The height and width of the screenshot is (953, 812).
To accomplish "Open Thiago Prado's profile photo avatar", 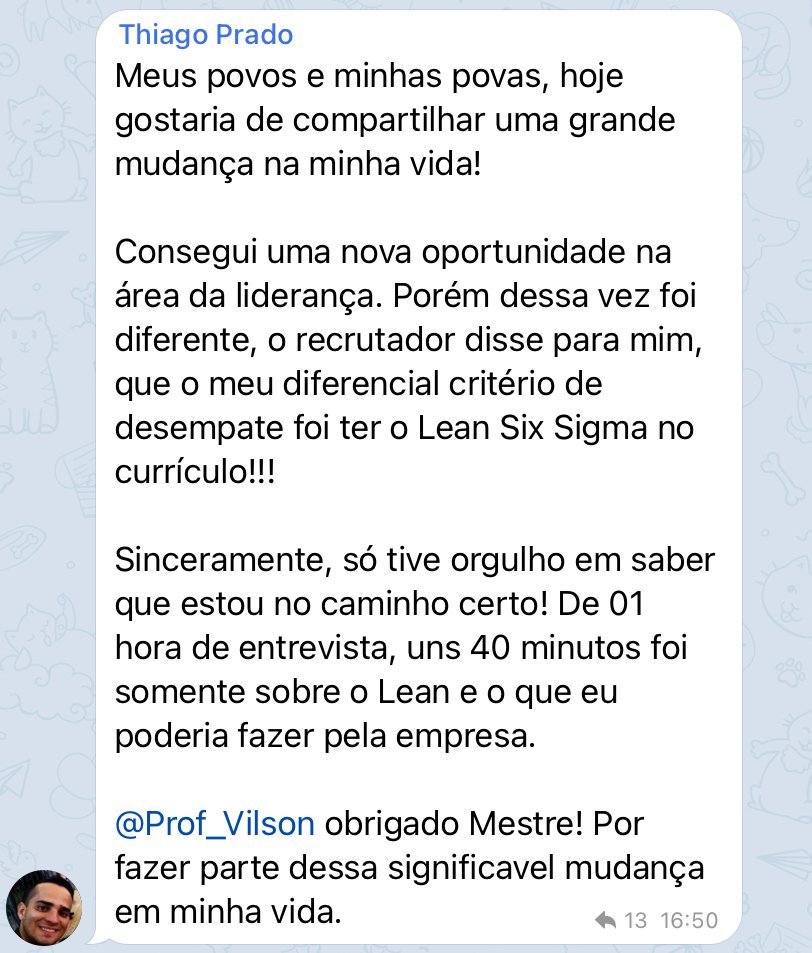I will (x=44, y=908).
